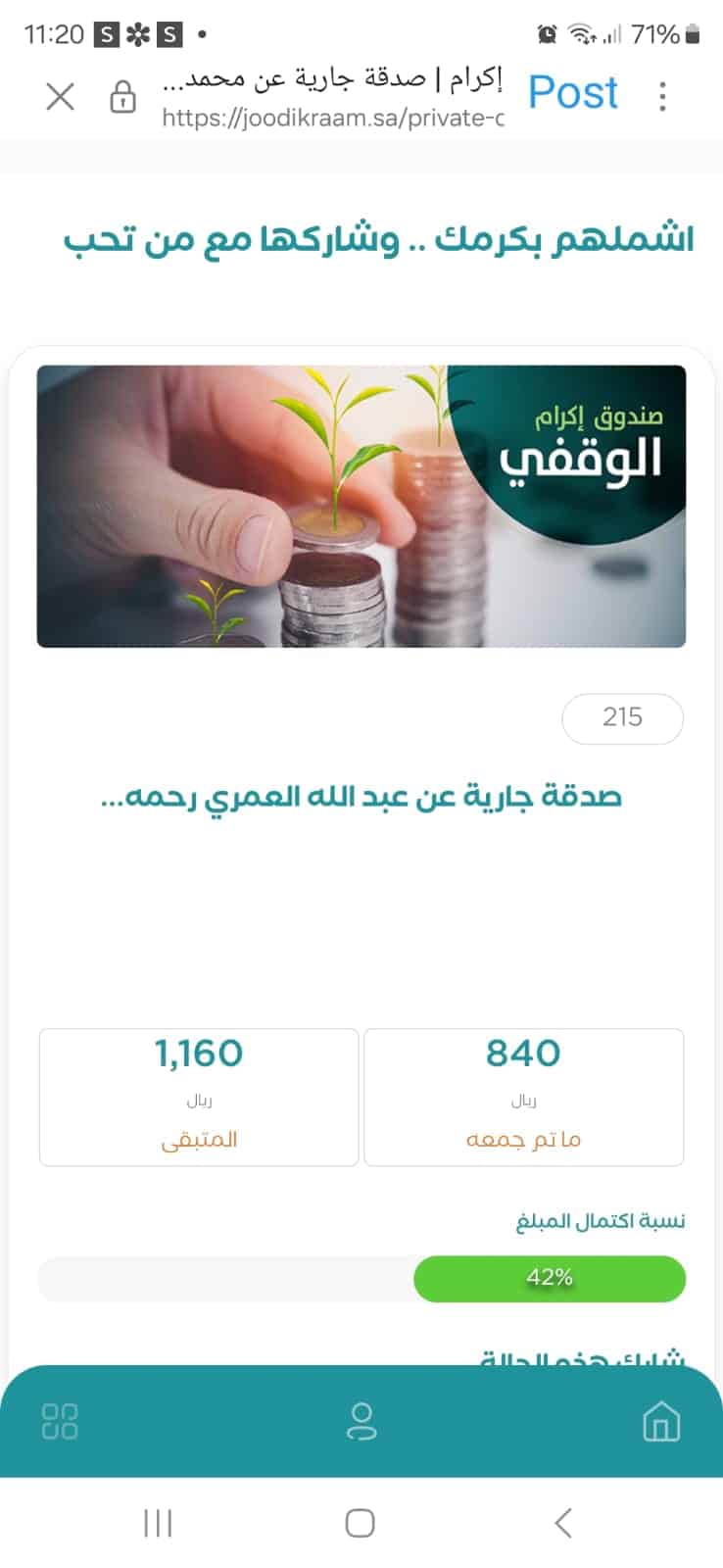Screen dimensions: 723x1568
Task: Go to the home tab in bottom bar
Action: (x=661, y=1422)
